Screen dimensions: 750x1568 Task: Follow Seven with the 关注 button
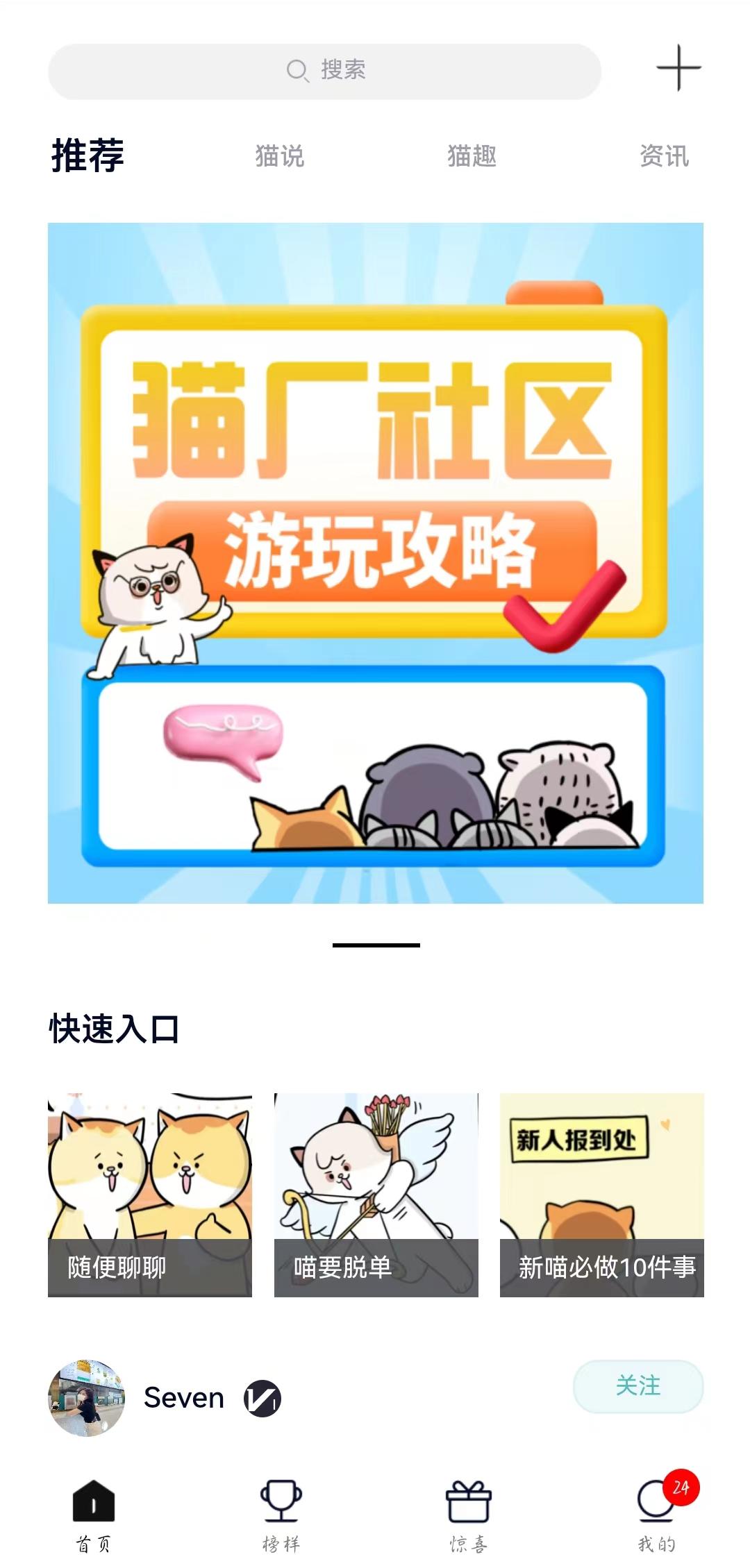point(637,1386)
